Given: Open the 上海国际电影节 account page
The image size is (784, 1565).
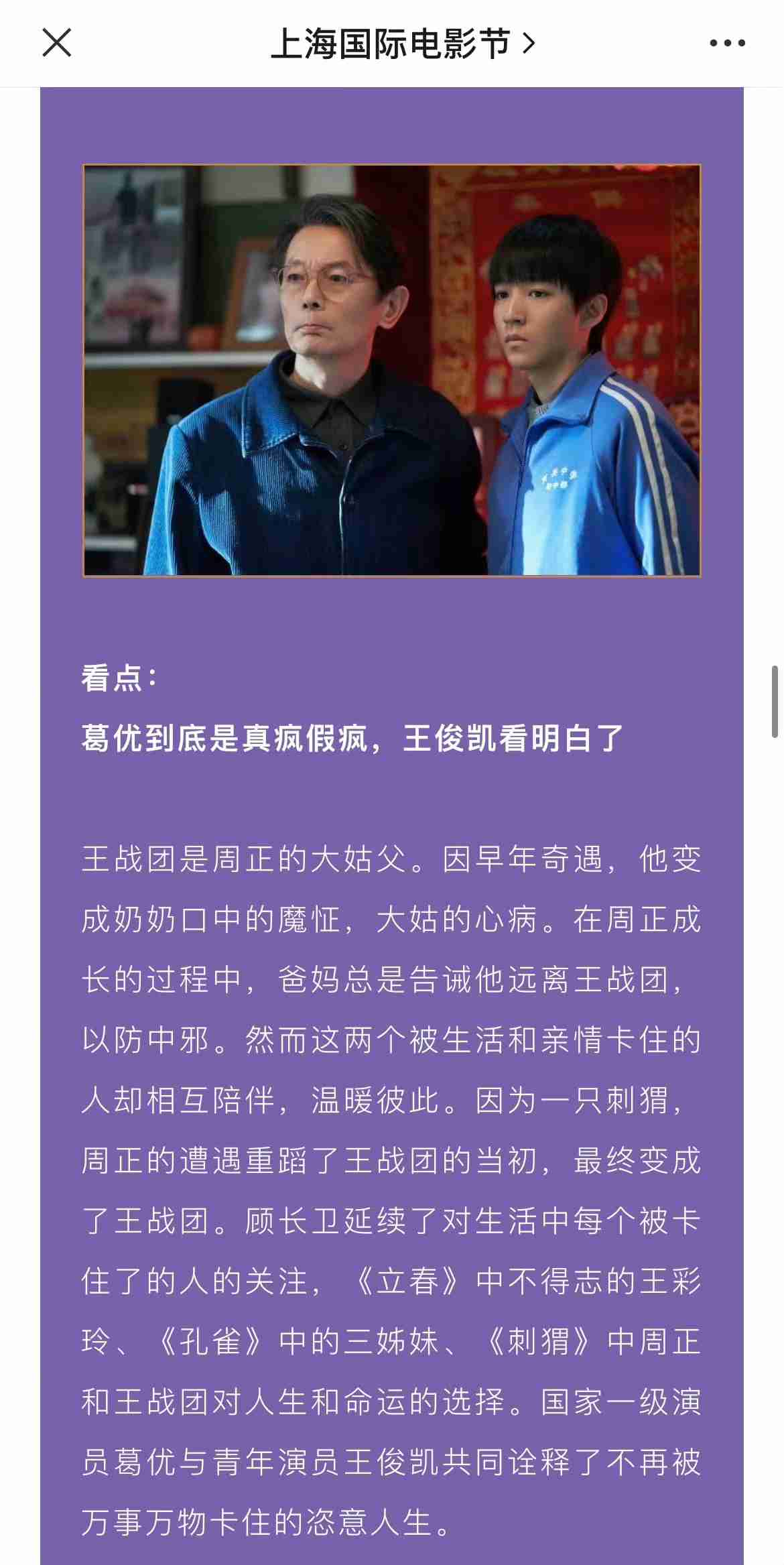Looking at the screenshot, I should point(402,44).
